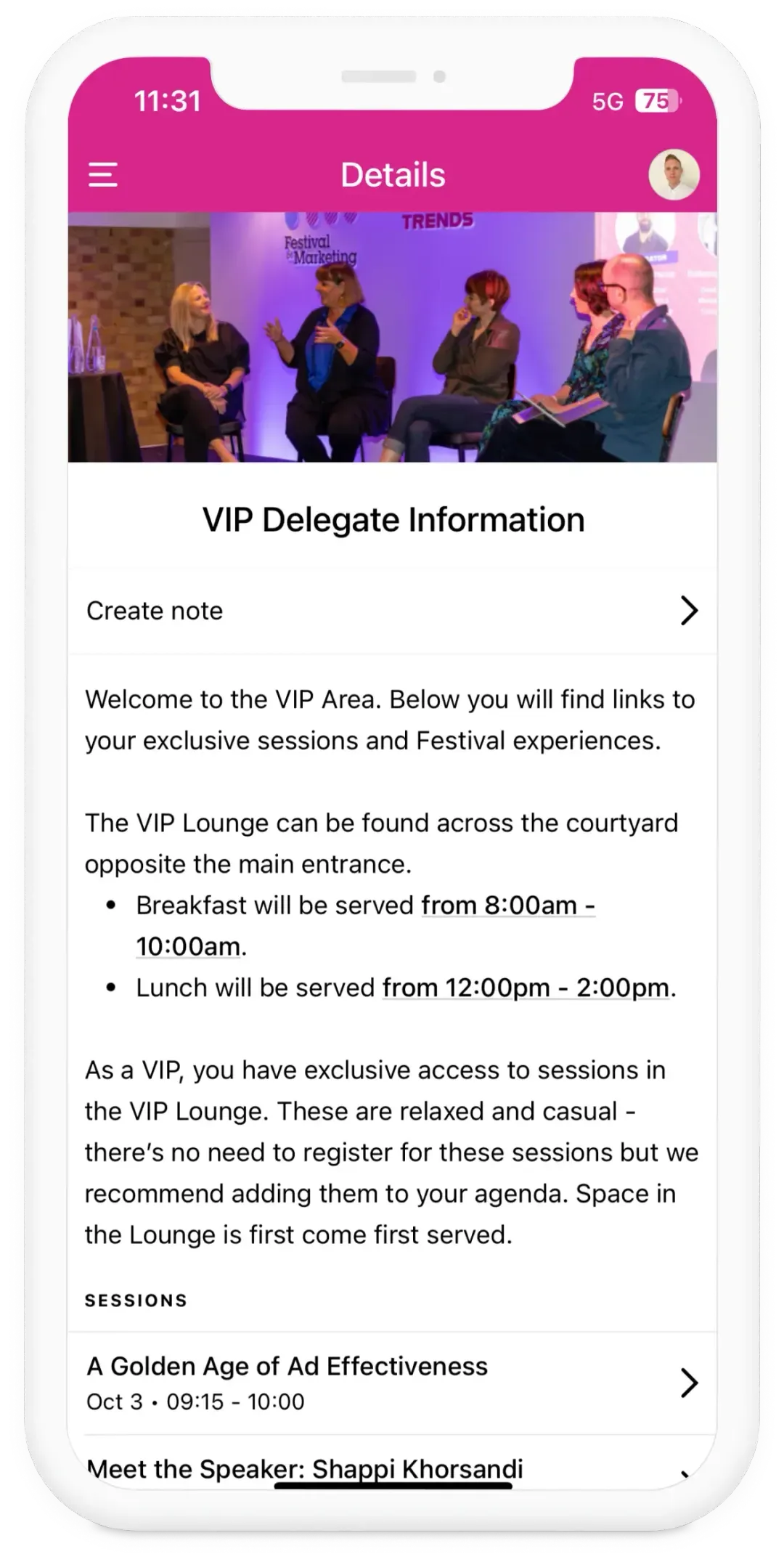Open details for A Golden Age of Ad Effectiveness
This screenshot has height=1562, width=784.
392,1382
